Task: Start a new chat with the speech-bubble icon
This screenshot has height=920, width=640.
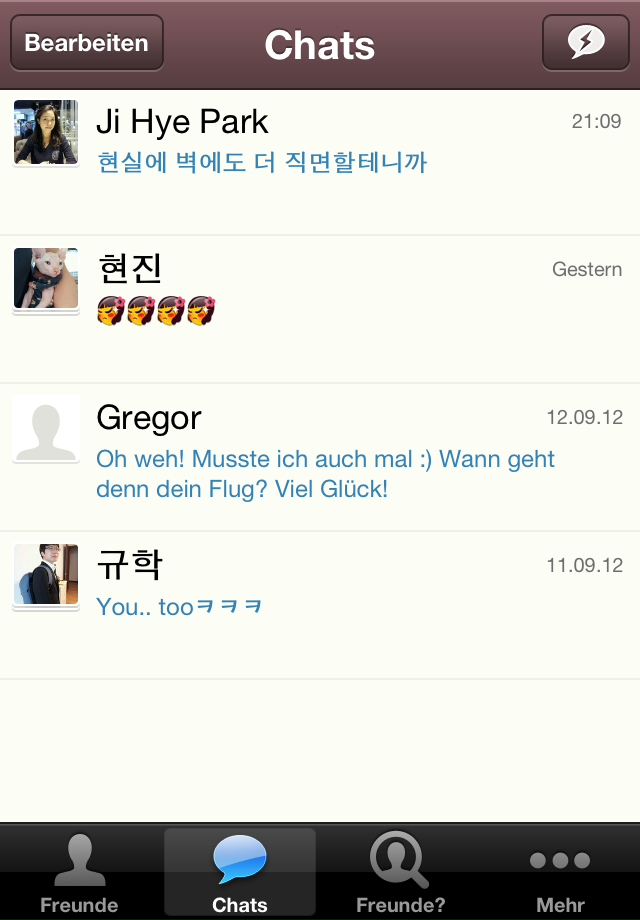Action: pos(585,43)
